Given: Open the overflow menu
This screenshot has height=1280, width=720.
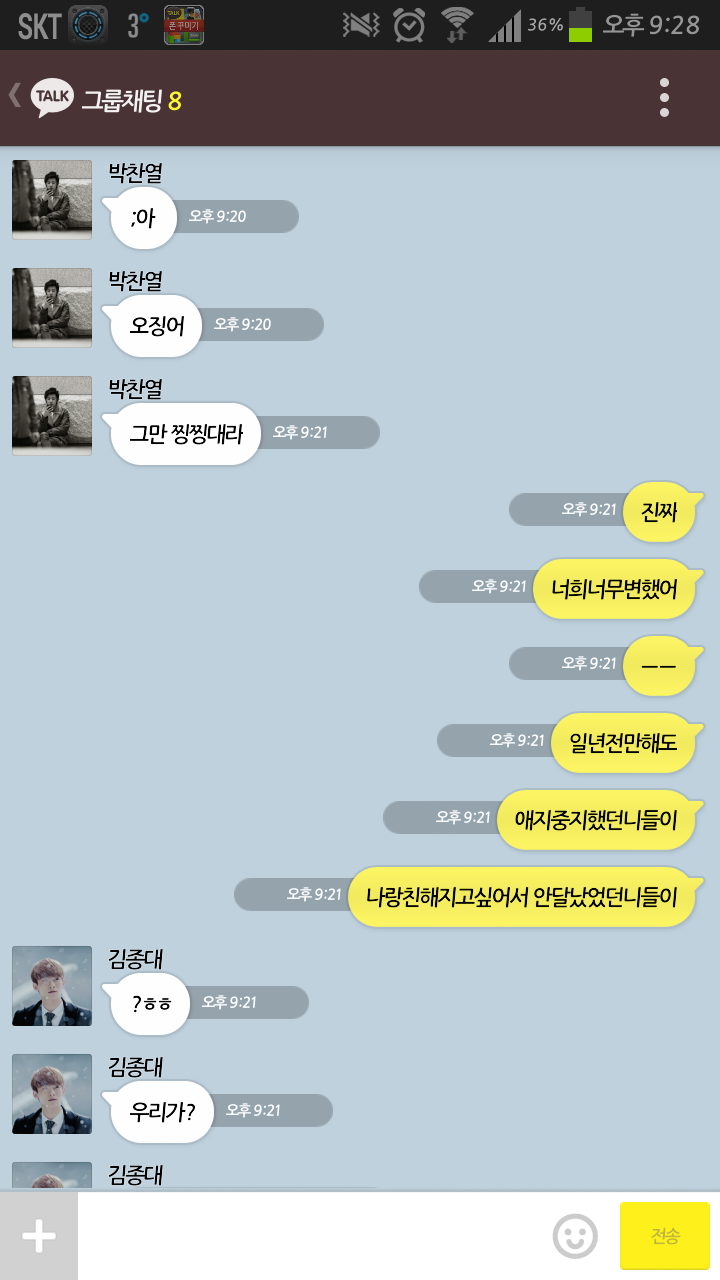Looking at the screenshot, I should [664, 98].
